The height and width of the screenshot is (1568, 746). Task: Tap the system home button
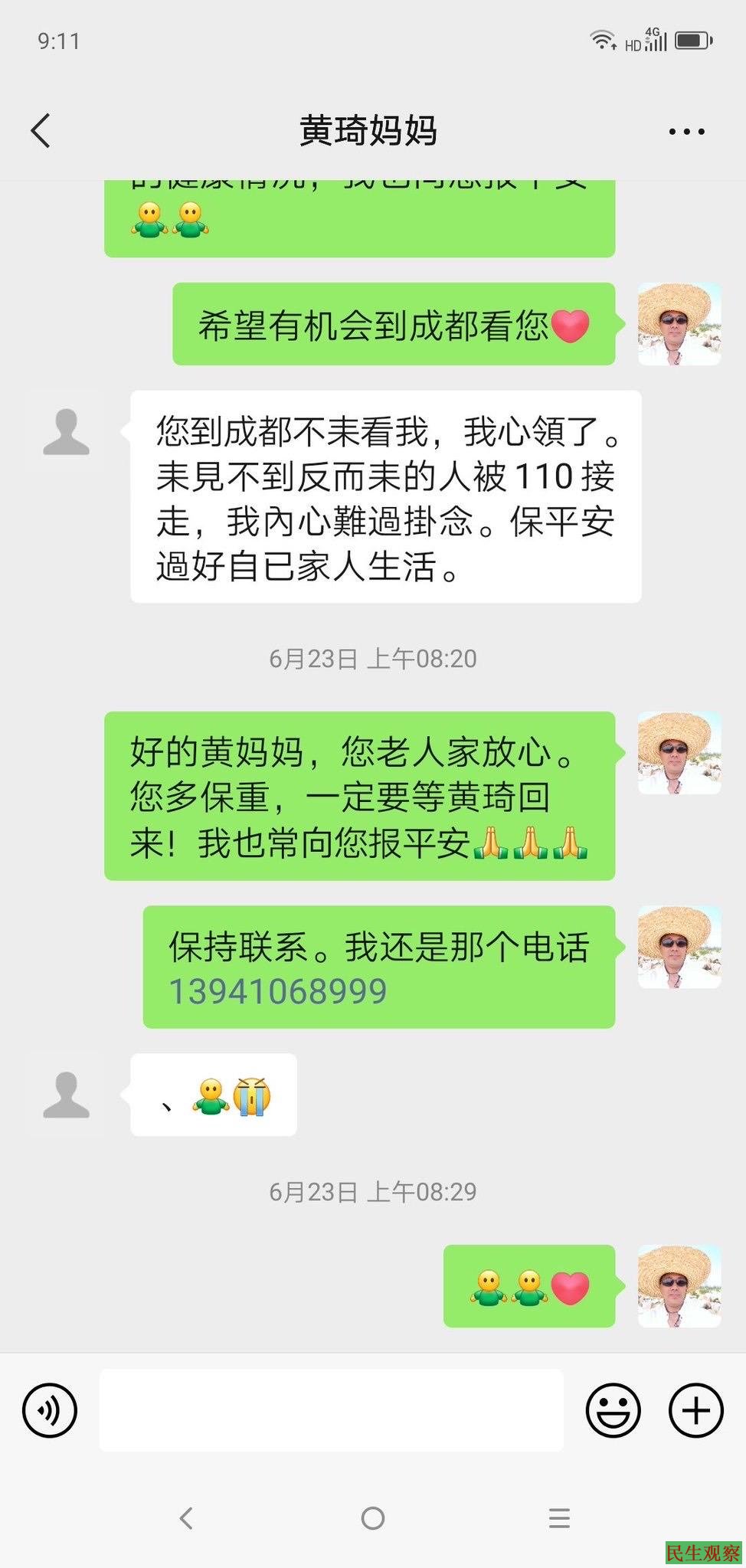click(372, 1518)
